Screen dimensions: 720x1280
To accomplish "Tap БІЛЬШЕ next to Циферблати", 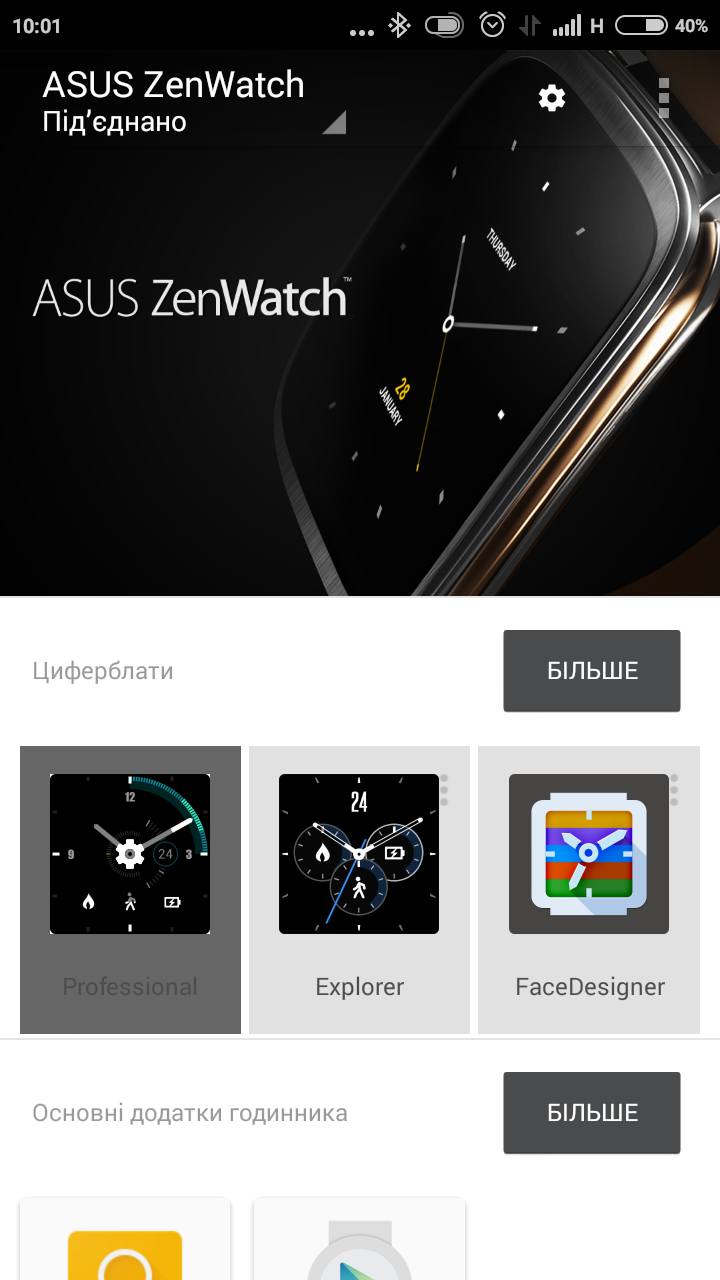I will tap(592, 671).
